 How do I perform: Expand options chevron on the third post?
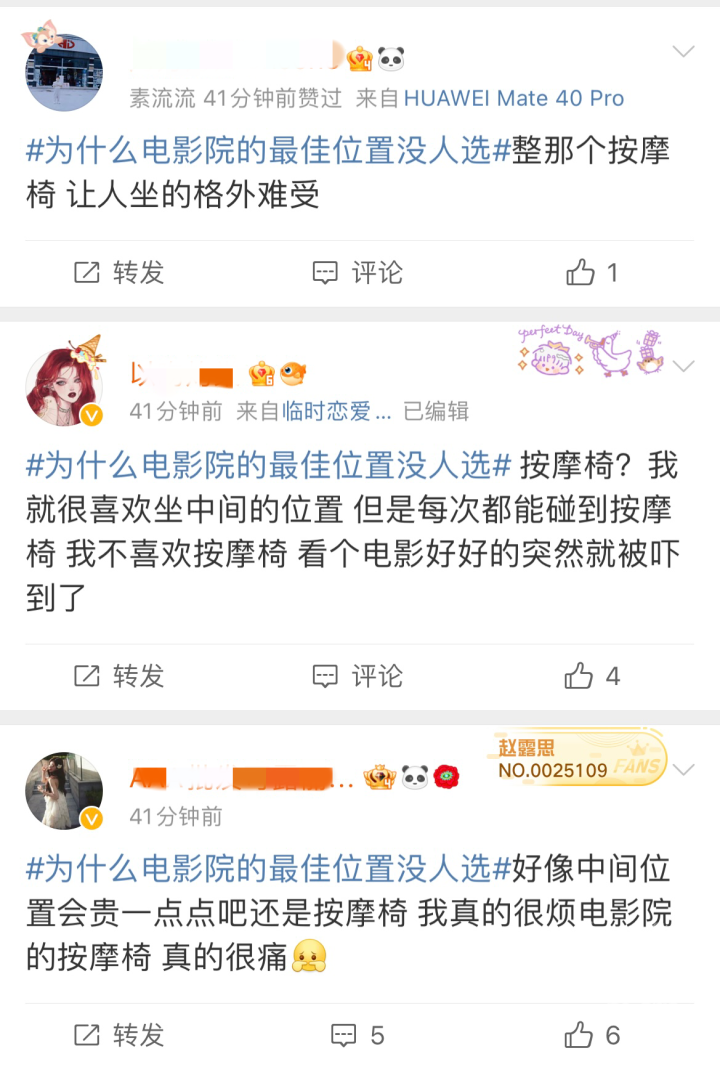click(684, 770)
